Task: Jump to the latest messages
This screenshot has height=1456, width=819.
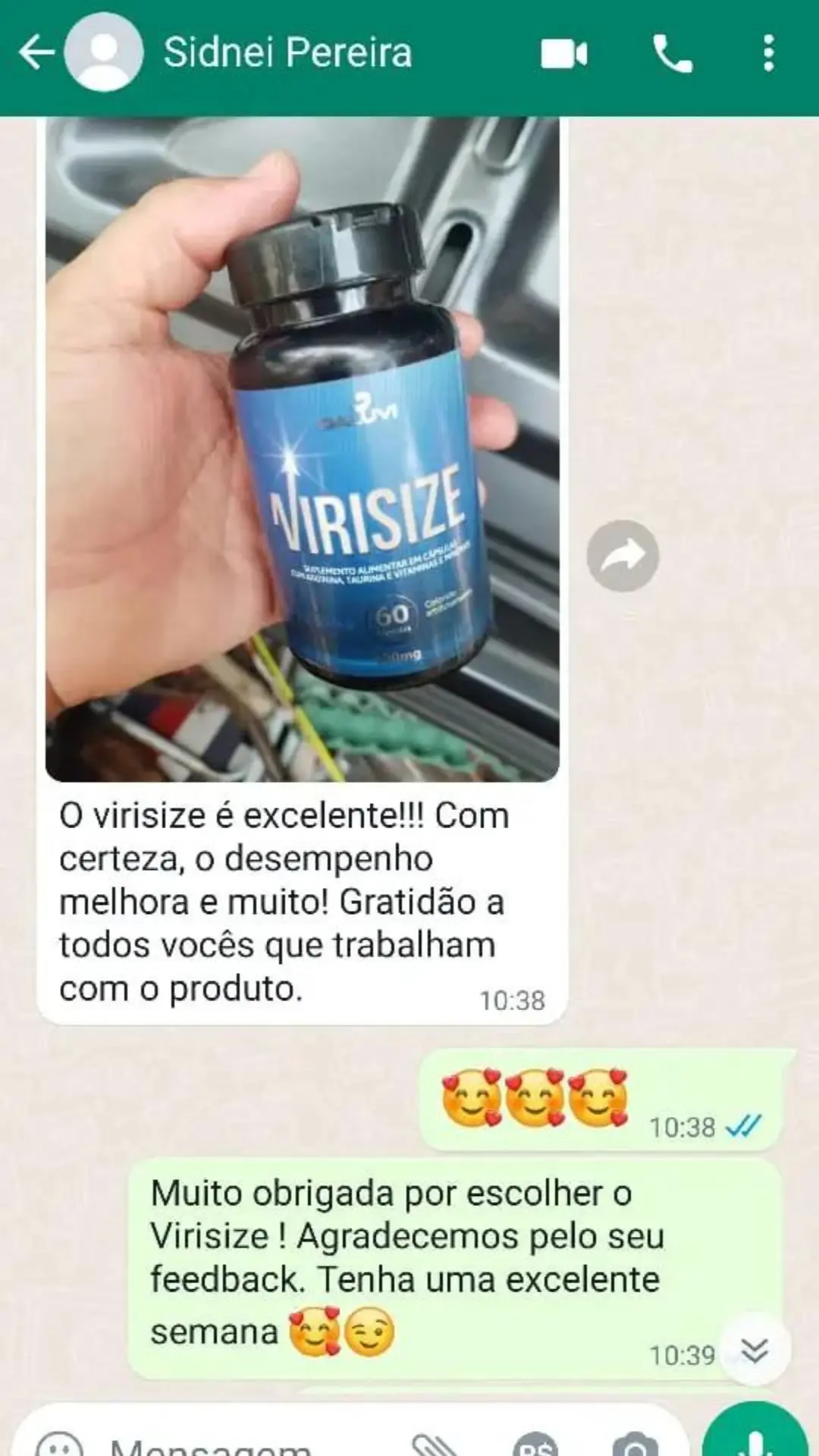Action: click(x=755, y=1350)
